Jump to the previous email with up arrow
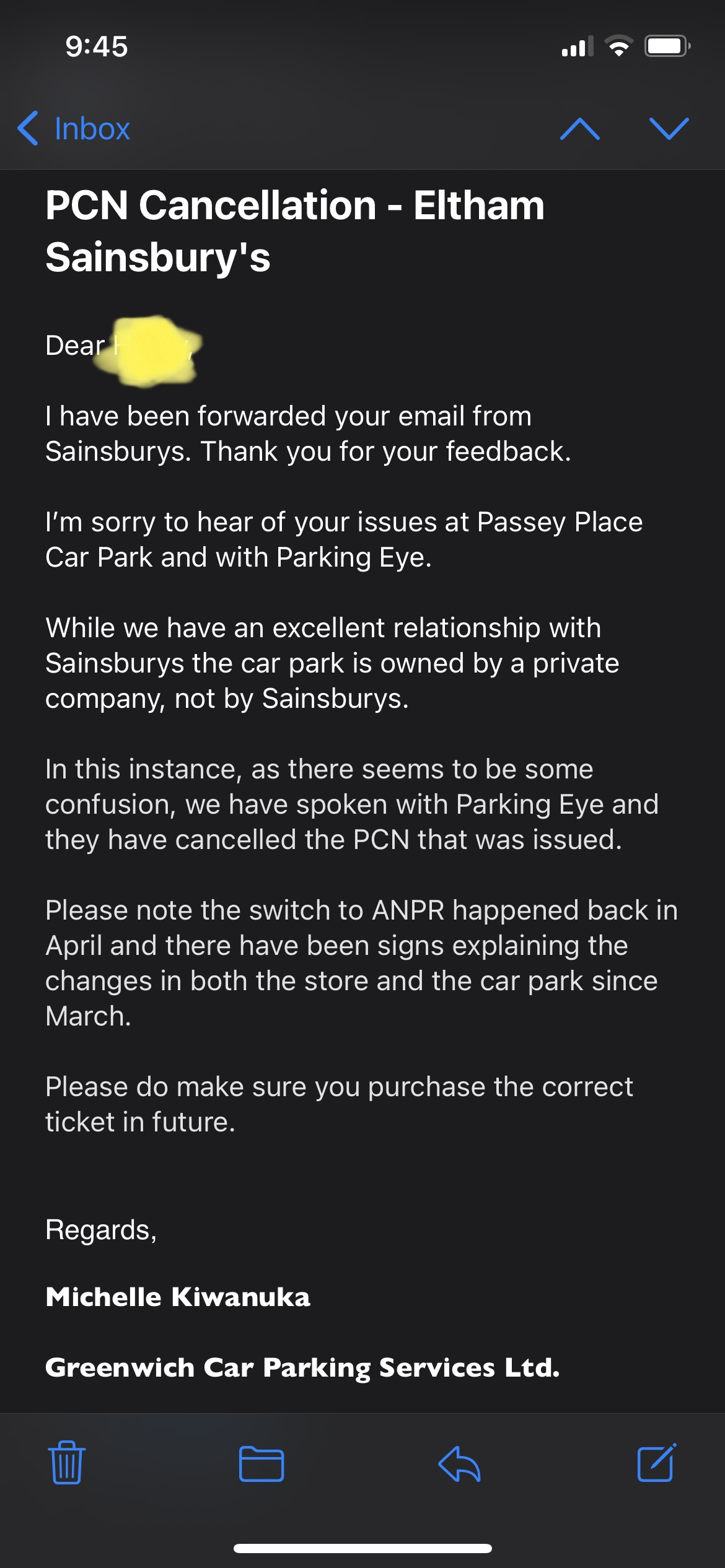This screenshot has width=725, height=1568. (579, 129)
